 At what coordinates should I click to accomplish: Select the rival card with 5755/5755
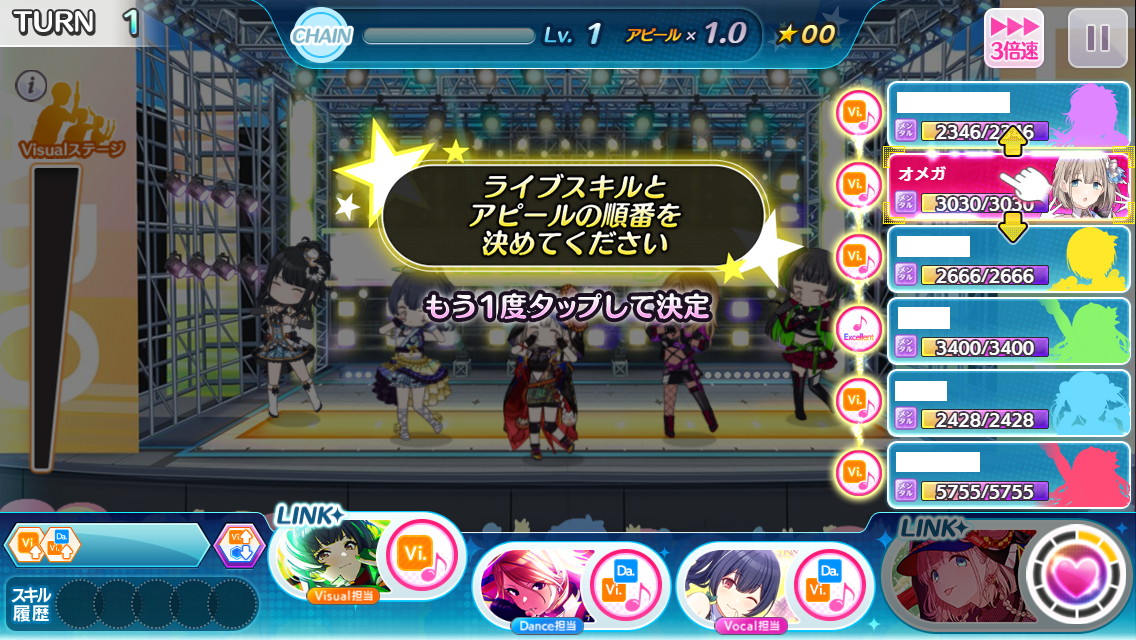tap(1008, 476)
